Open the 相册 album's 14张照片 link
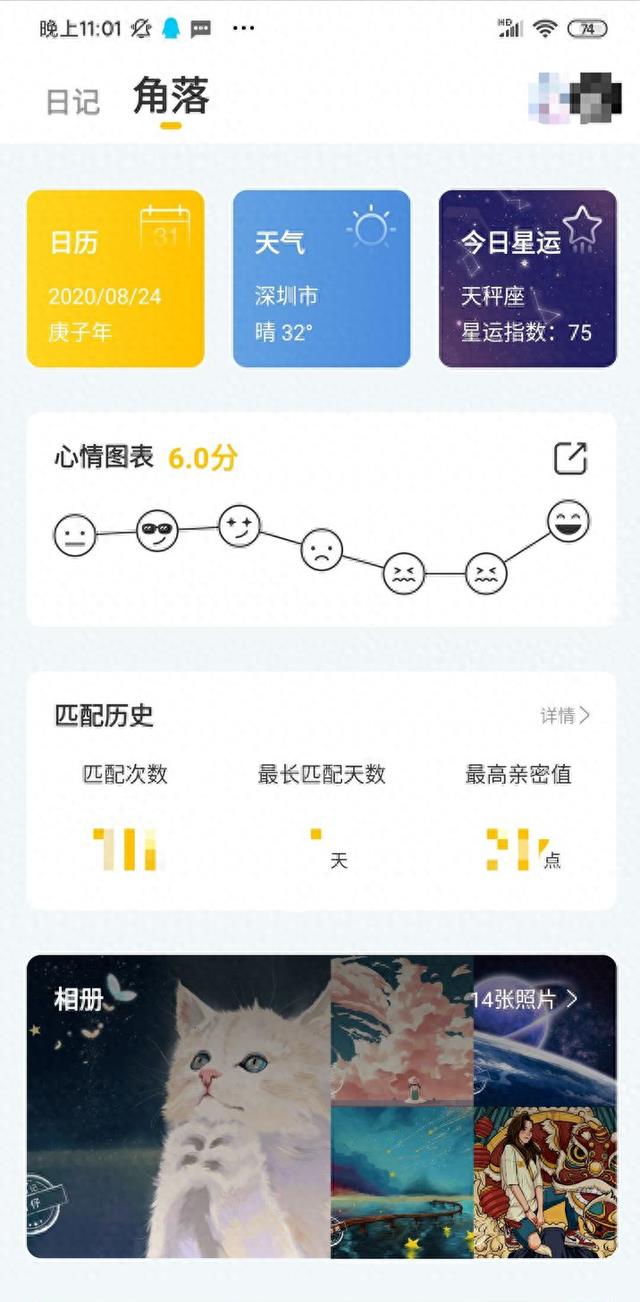 (525, 998)
